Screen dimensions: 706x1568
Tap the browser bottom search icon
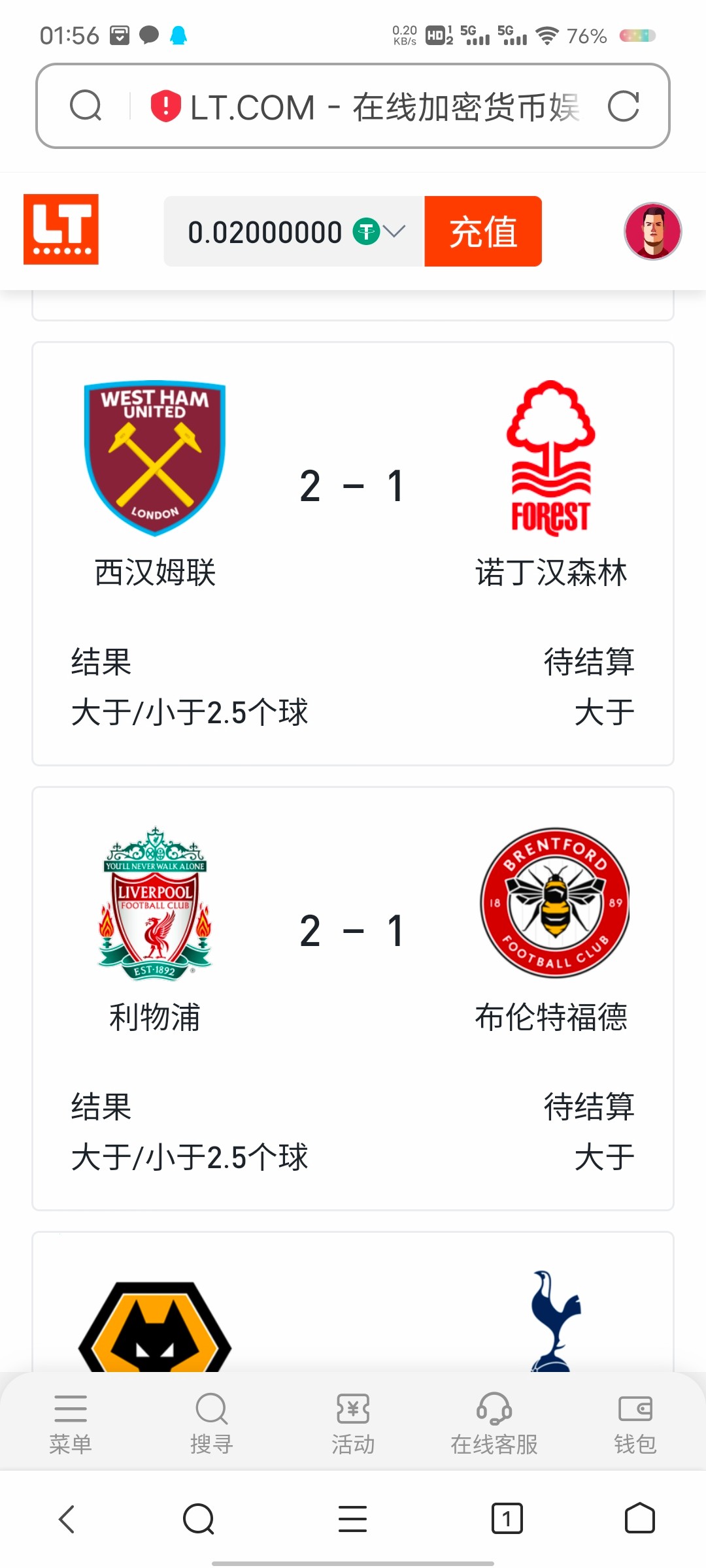(199, 1518)
